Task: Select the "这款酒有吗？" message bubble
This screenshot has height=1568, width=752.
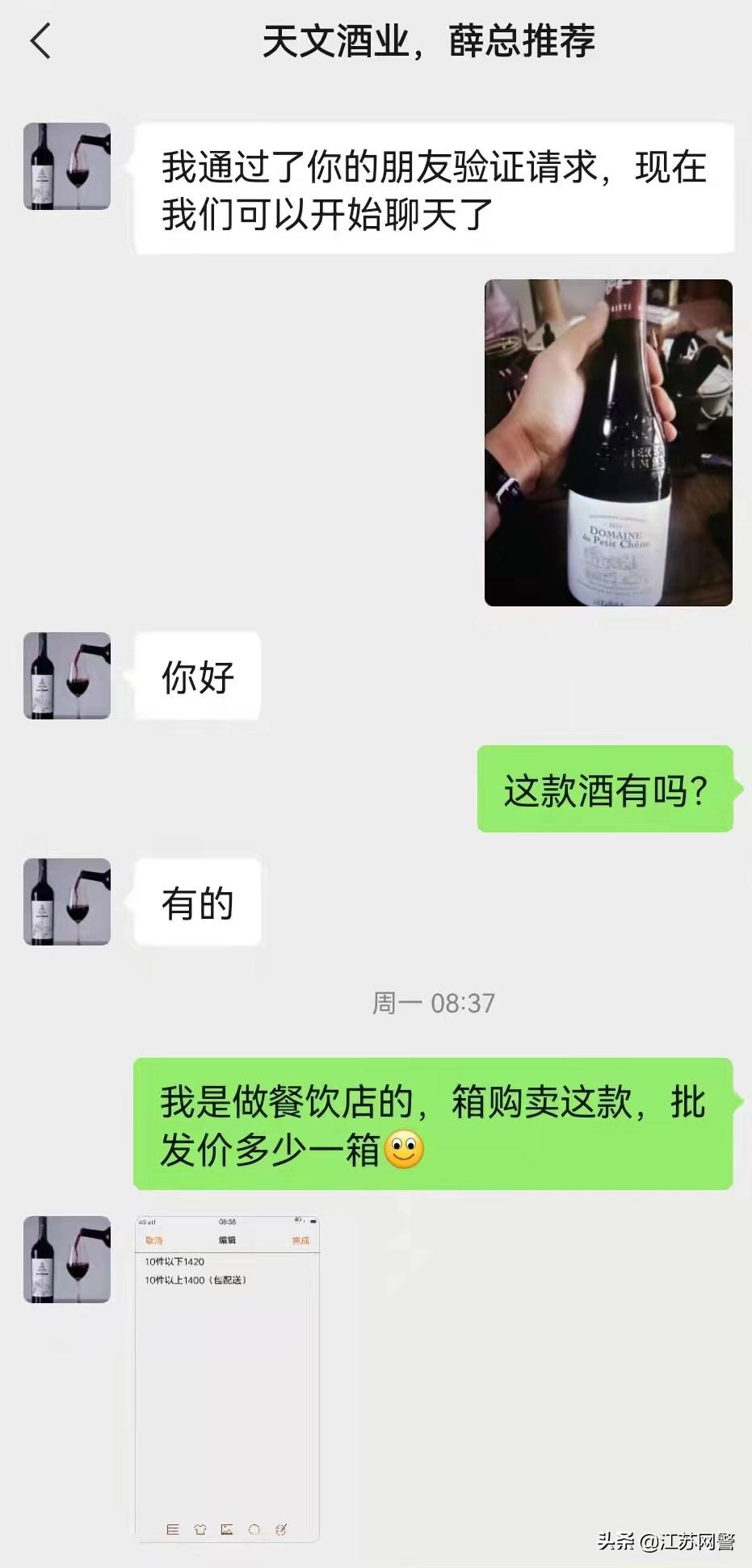Action: (x=605, y=789)
